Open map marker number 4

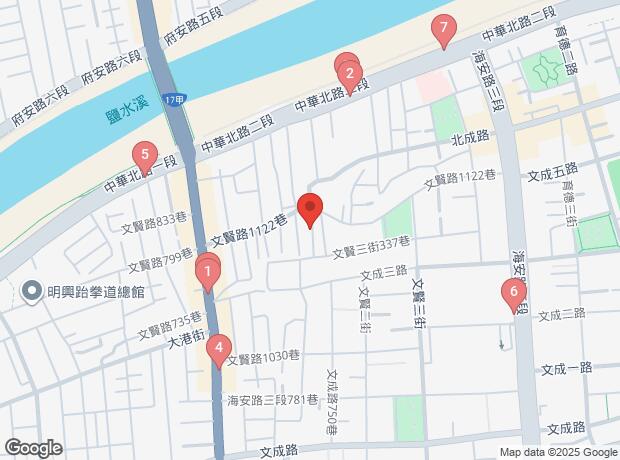(x=219, y=349)
